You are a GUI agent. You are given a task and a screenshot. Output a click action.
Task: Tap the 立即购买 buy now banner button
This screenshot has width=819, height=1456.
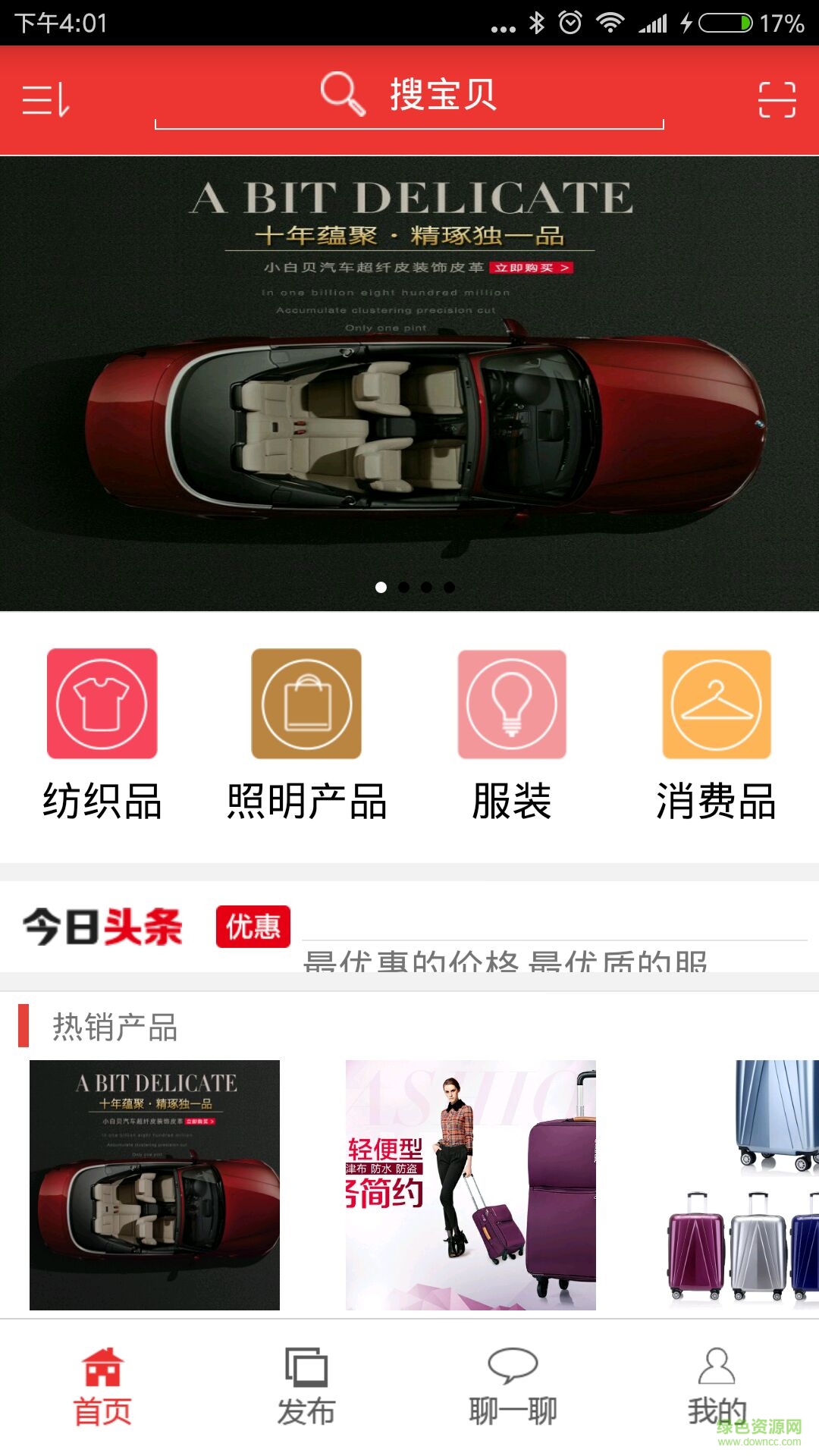coord(535,267)
